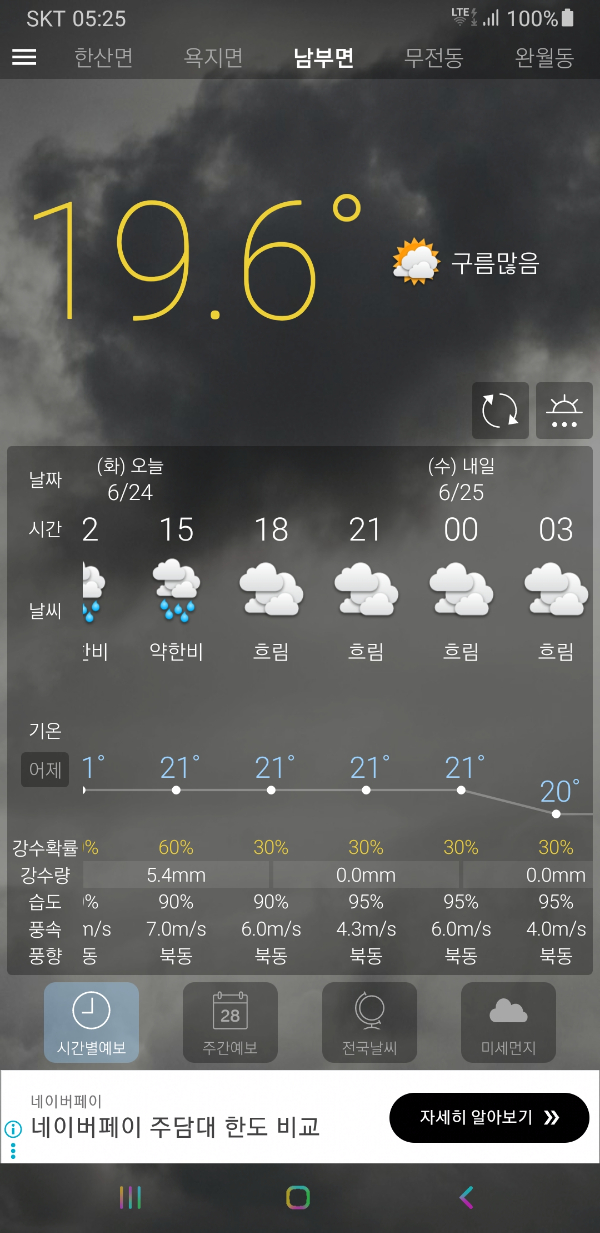Select the 남부면 location tab

coord(324,57)
